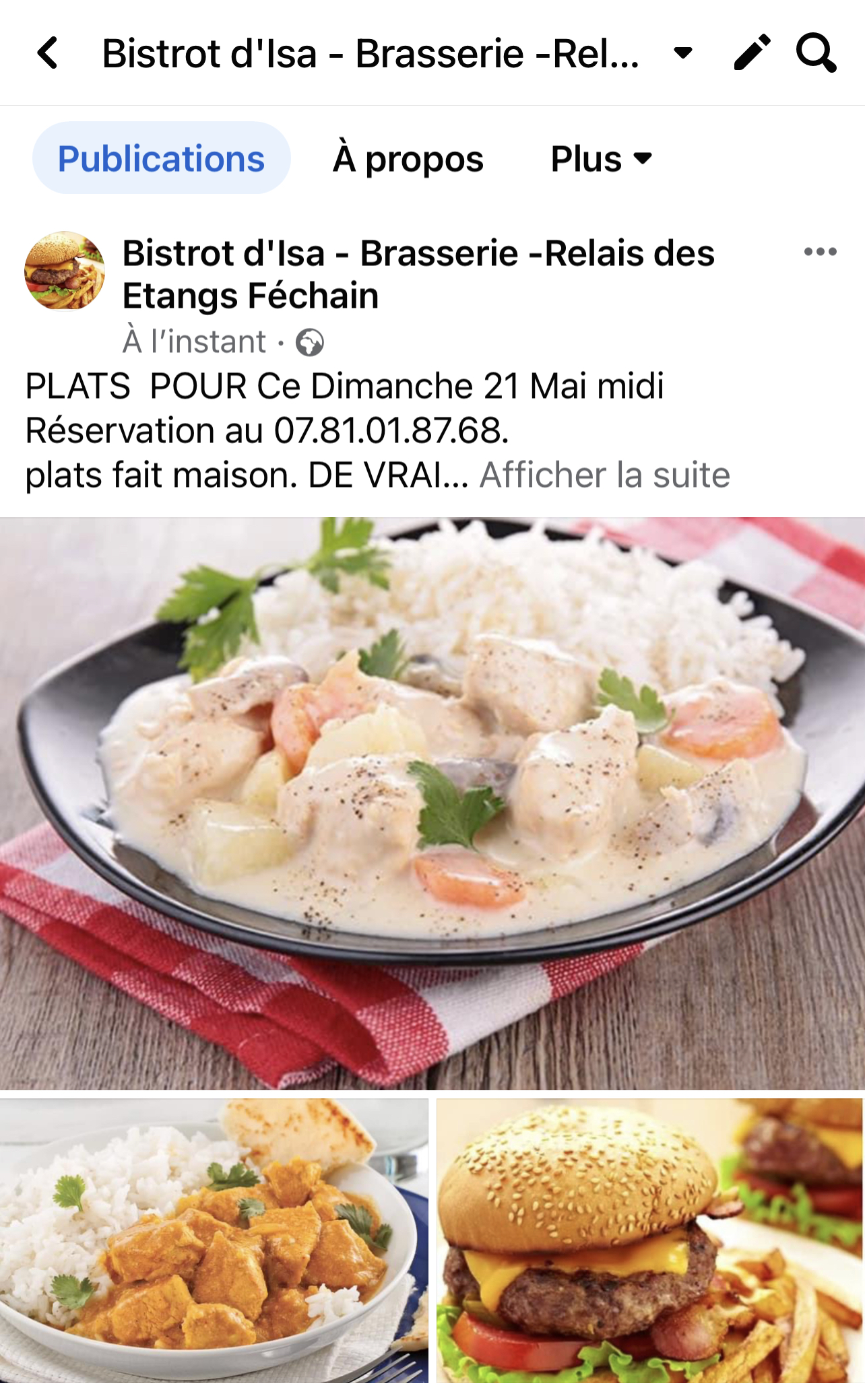Open search with the magnifier icon
865x1400 pixels.
point(816,53)
